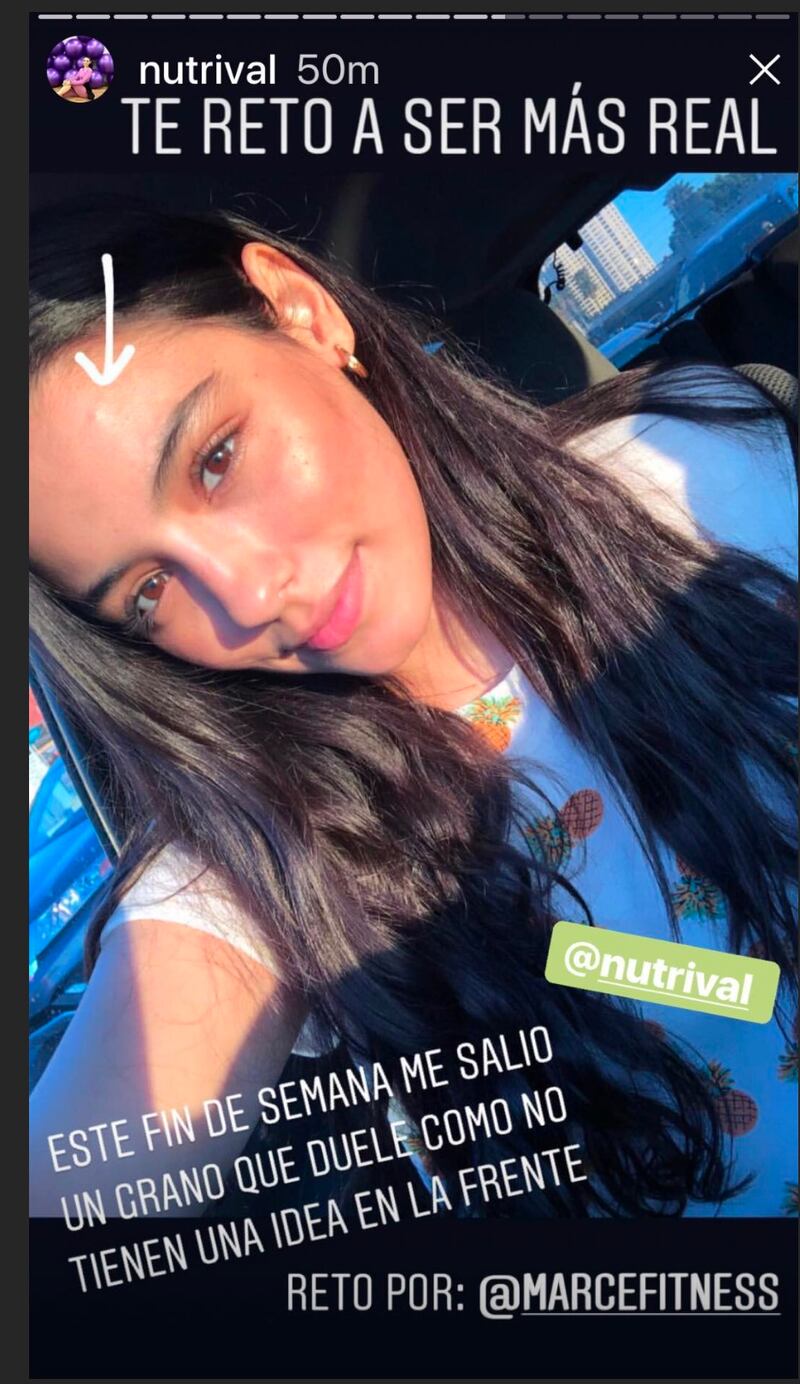The height and width of the screenshot is (1384, 800).
Task: Close the story viewer
Action: tap(764, 69)
